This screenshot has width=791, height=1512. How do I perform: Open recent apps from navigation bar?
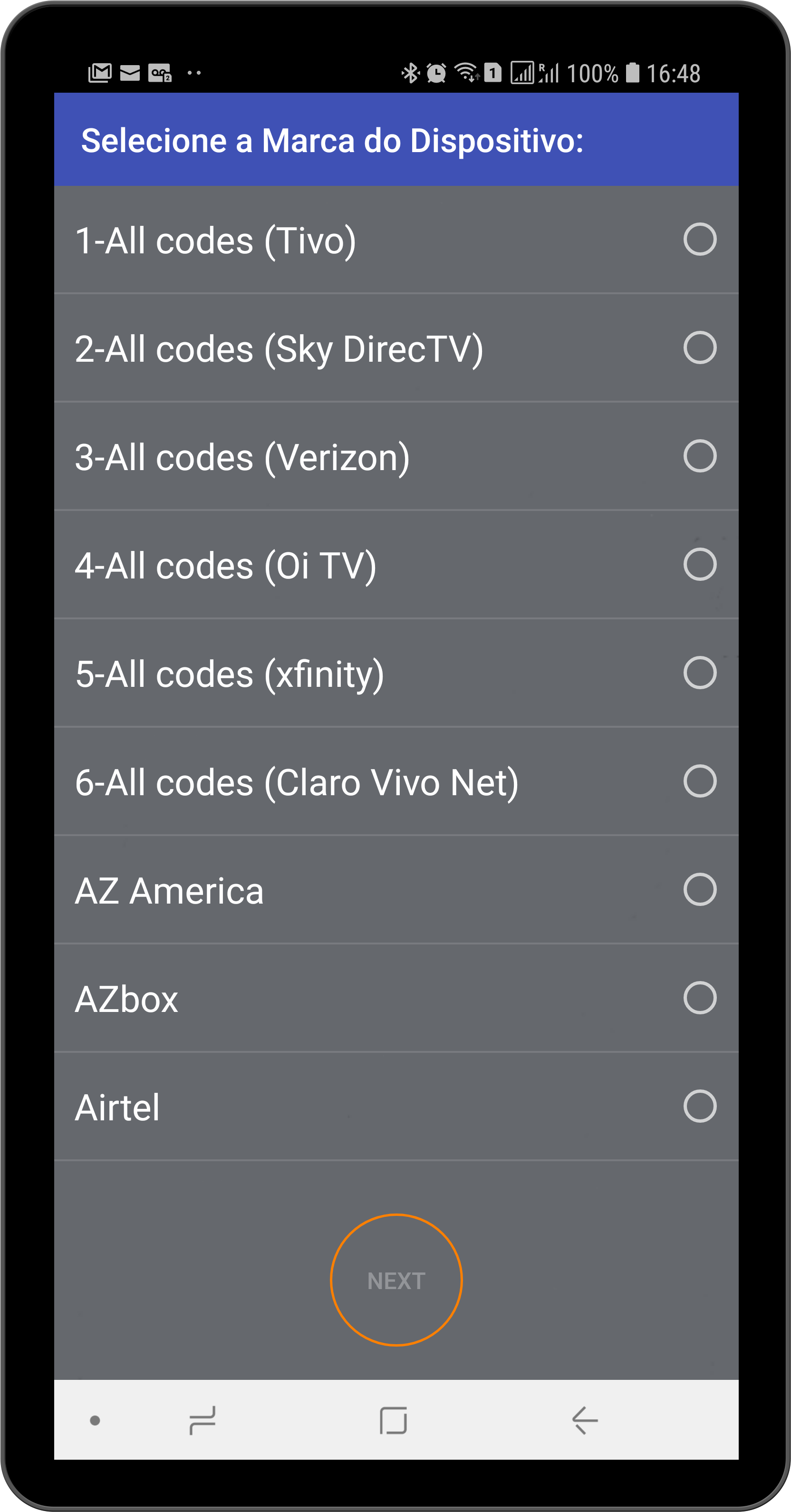[203, 1420]
